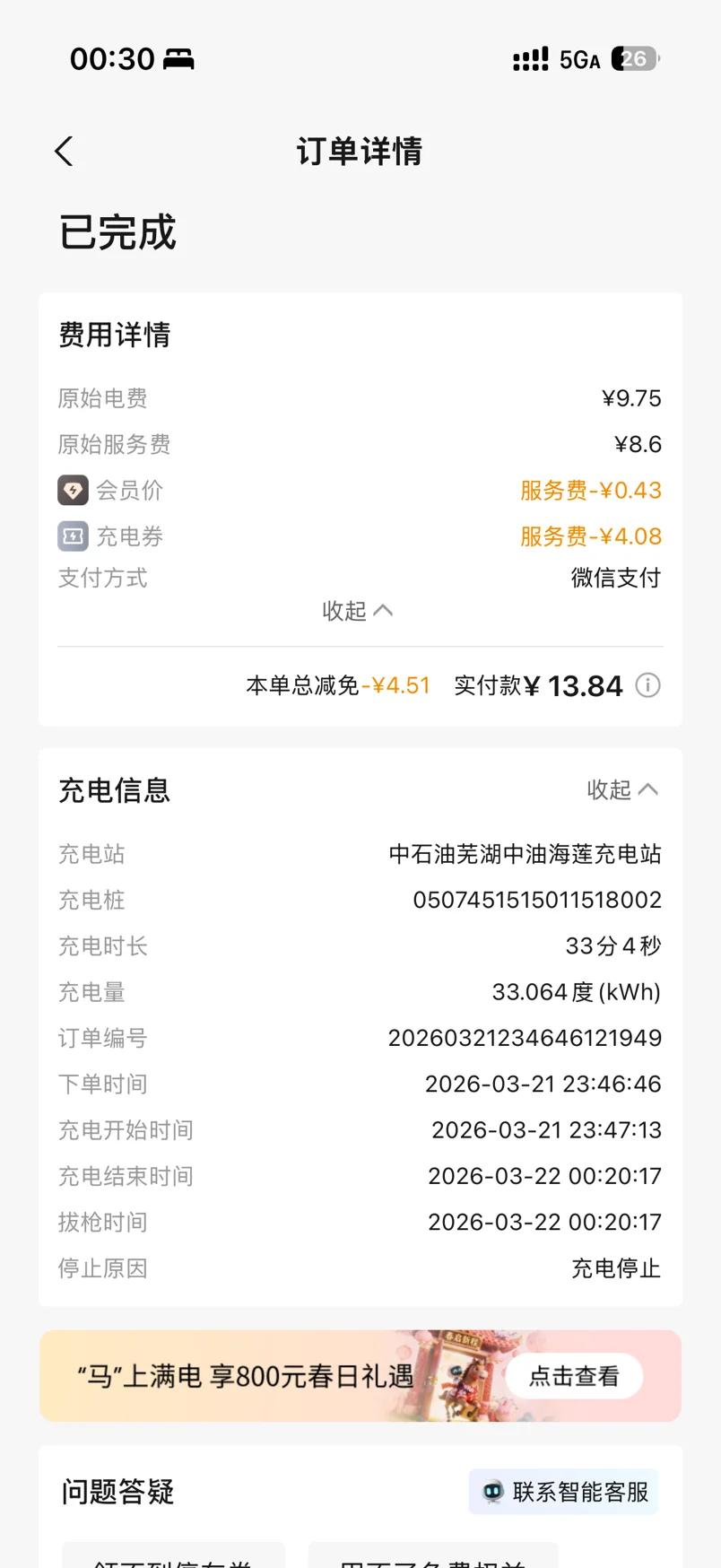Go back from the order details page
The height and width of the screenshot is (1568, 721).
click(x=64, y=152)
